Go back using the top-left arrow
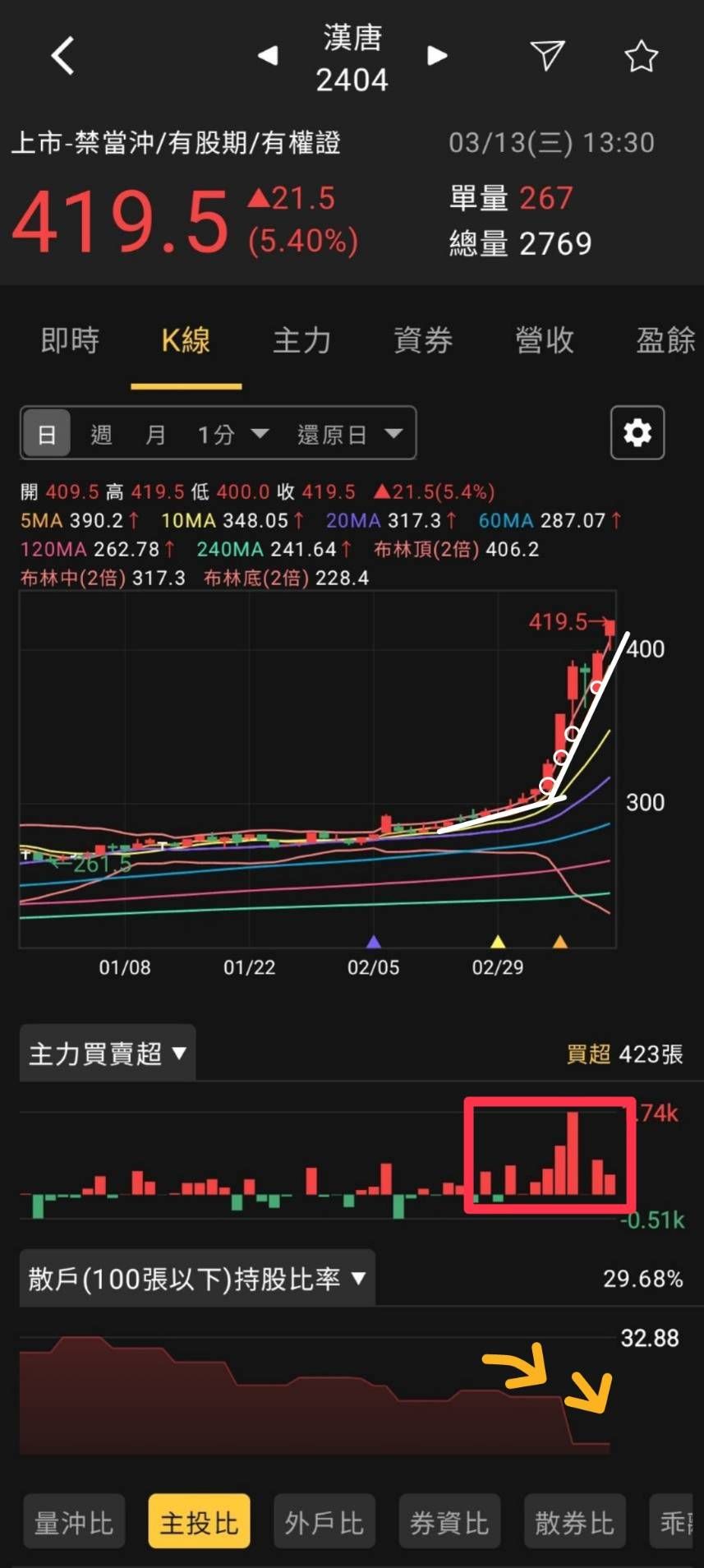 coord(62,57)
